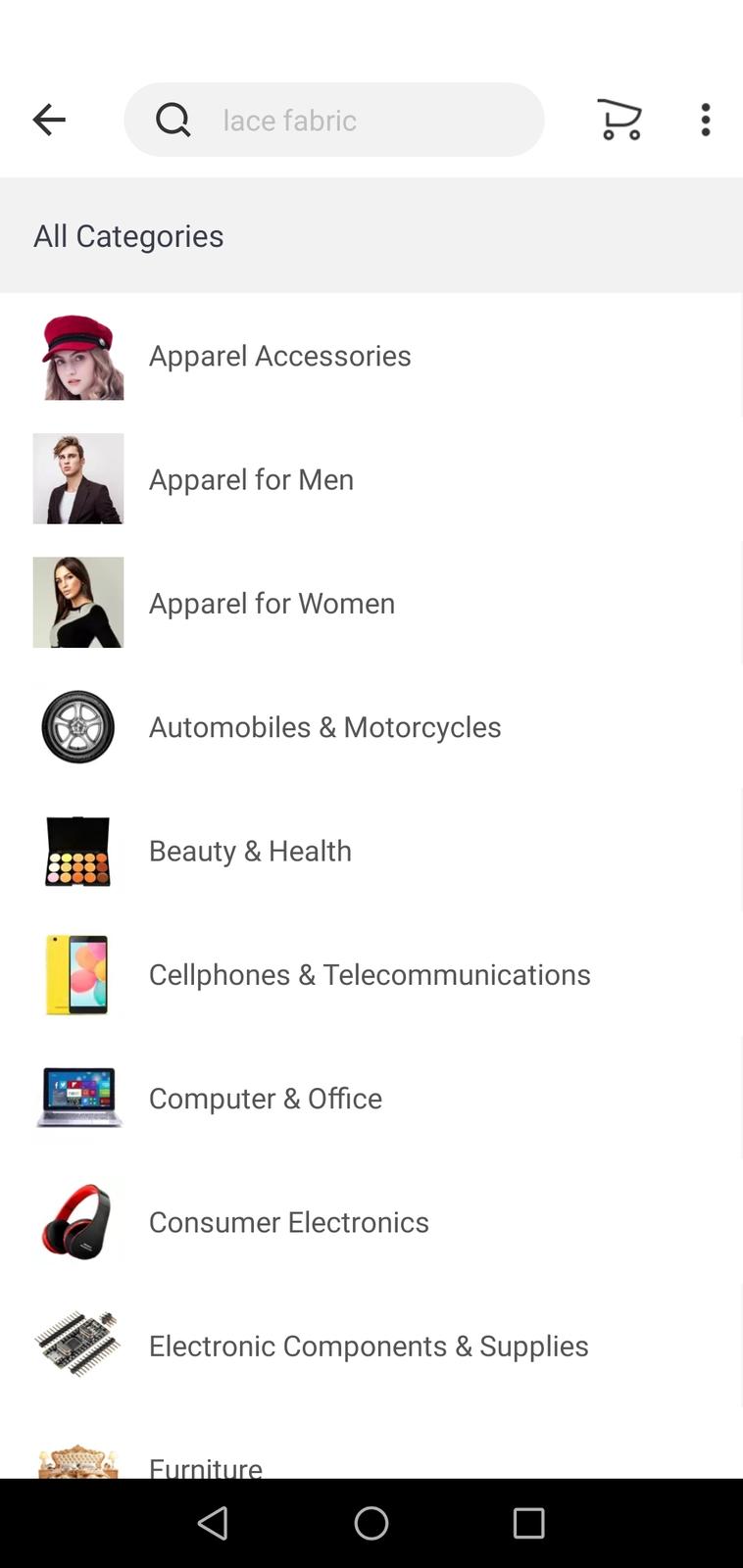Viewport: 743px width, 1568px height.
Task: Browse Apparel for Men
Action: tap(251, 479)
